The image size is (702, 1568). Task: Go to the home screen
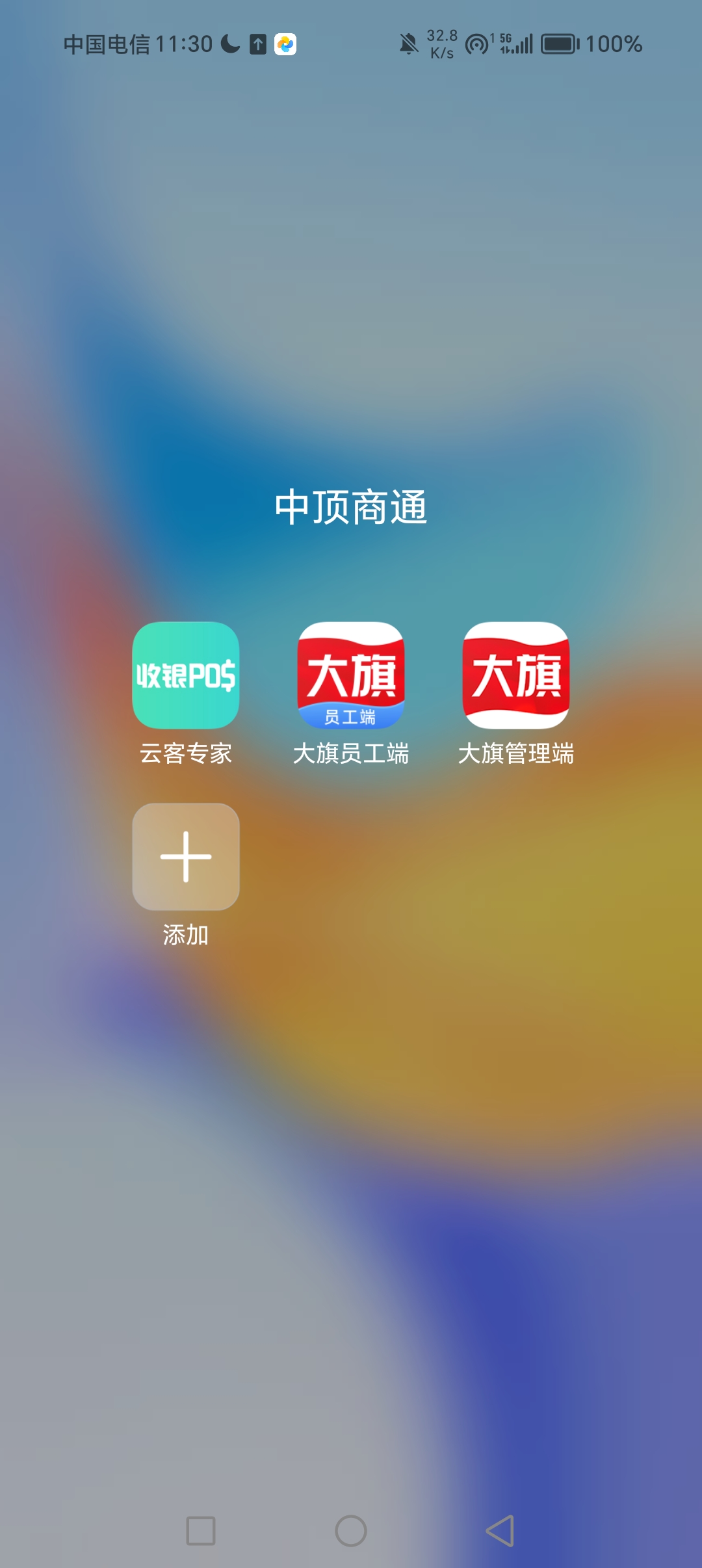pyautogui.click(x=351, y=1531)
